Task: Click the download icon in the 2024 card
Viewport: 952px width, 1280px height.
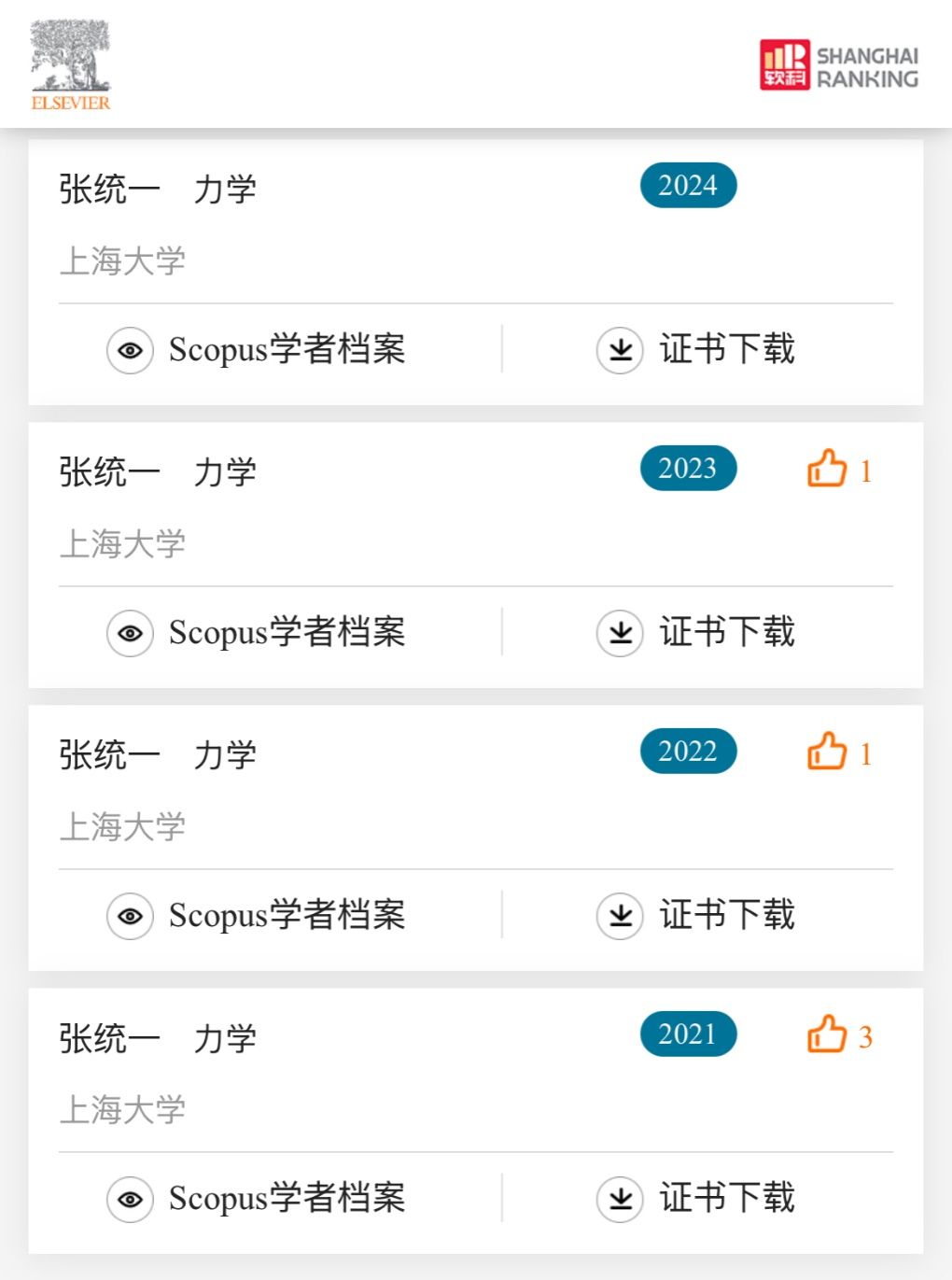Action: (x=619, y=349)
